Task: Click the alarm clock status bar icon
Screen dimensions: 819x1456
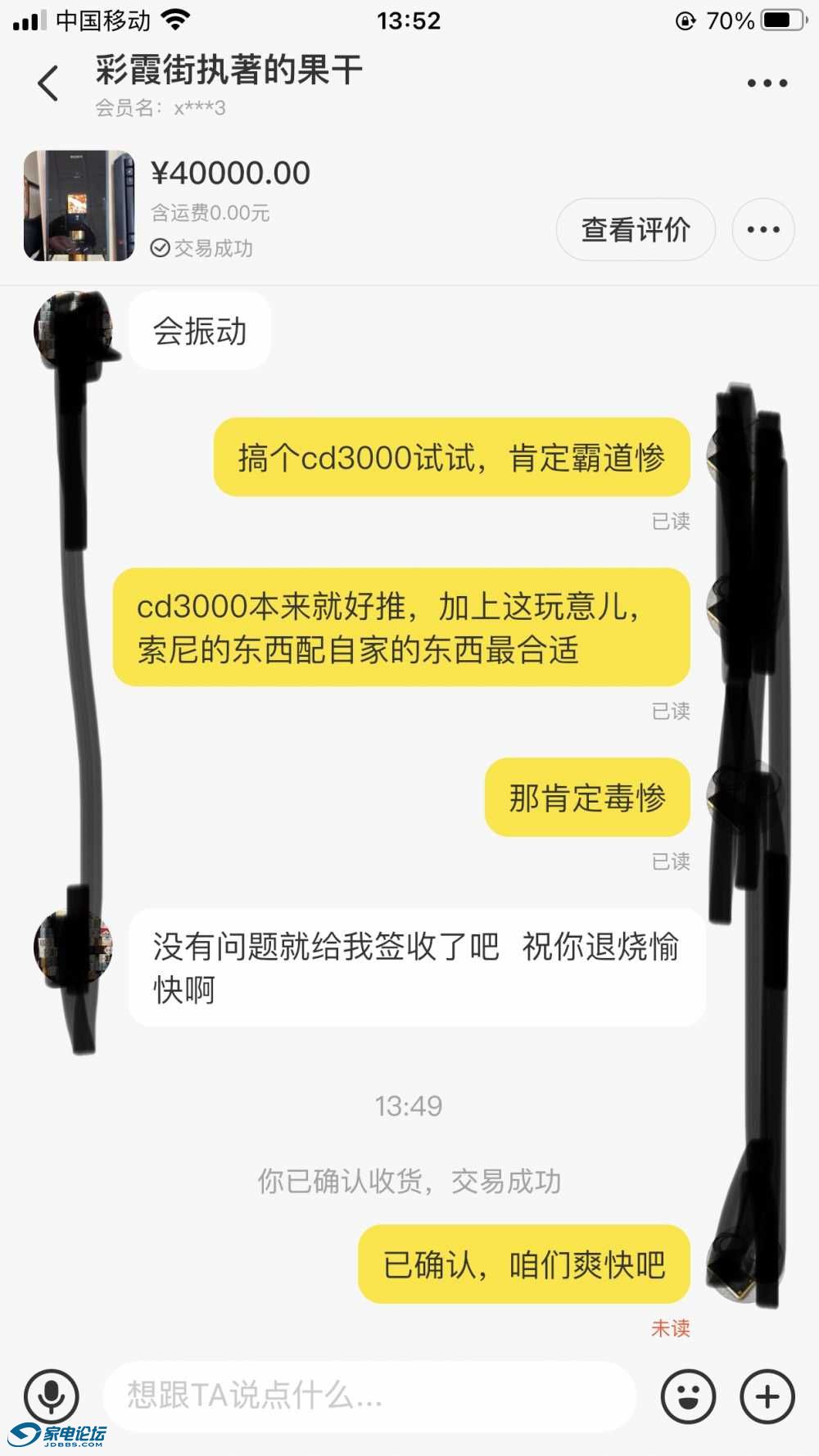Action: coord(685,20)
